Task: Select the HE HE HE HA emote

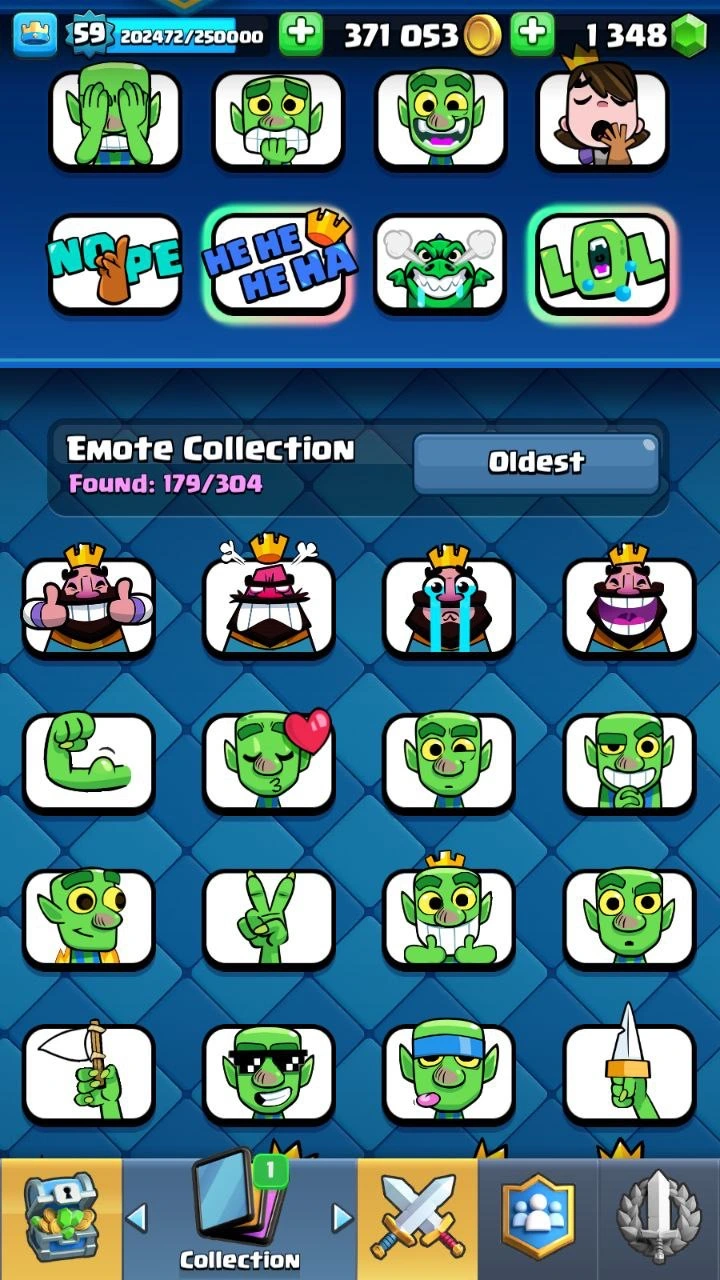Action: [x=278, y=263]
